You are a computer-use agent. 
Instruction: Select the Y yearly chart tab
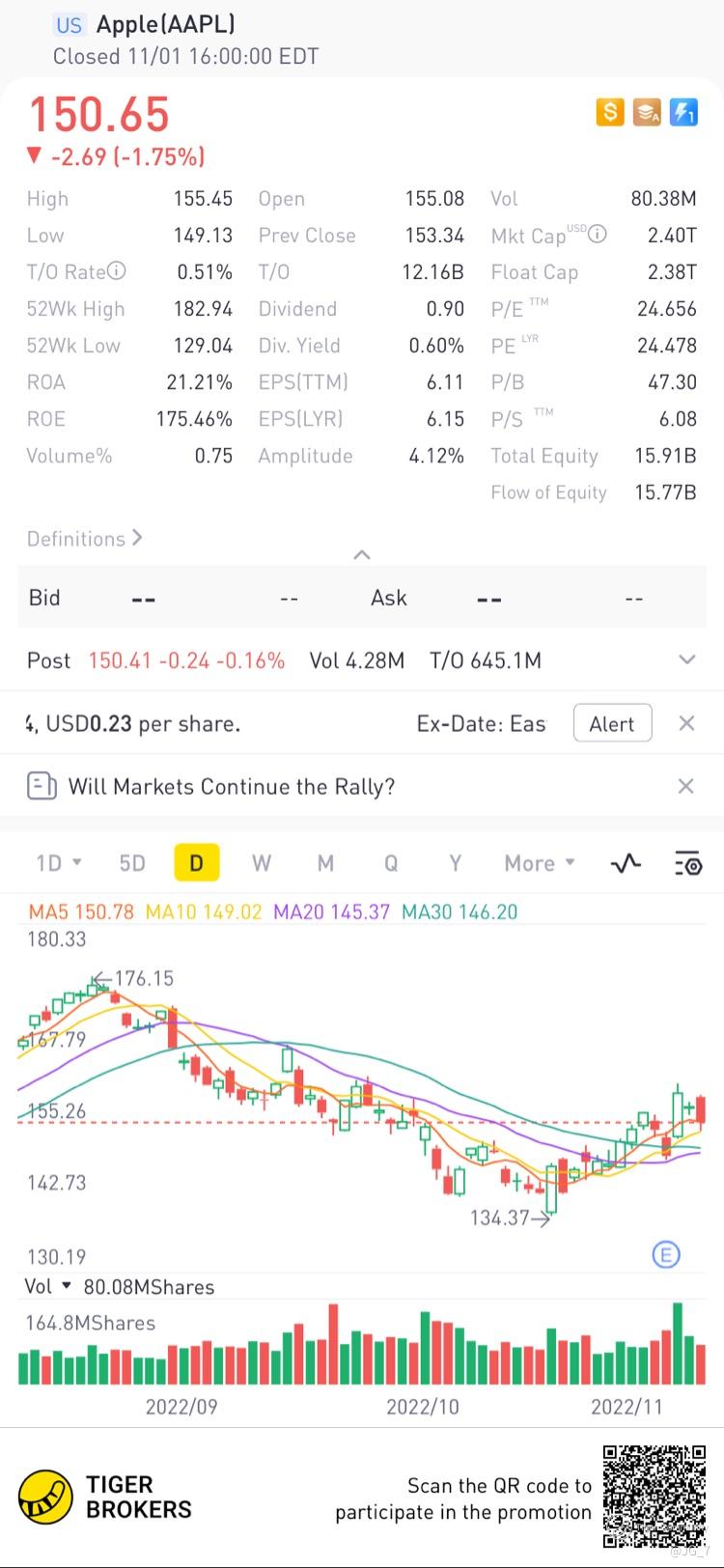pyautogui.click(x=455, y=863)
